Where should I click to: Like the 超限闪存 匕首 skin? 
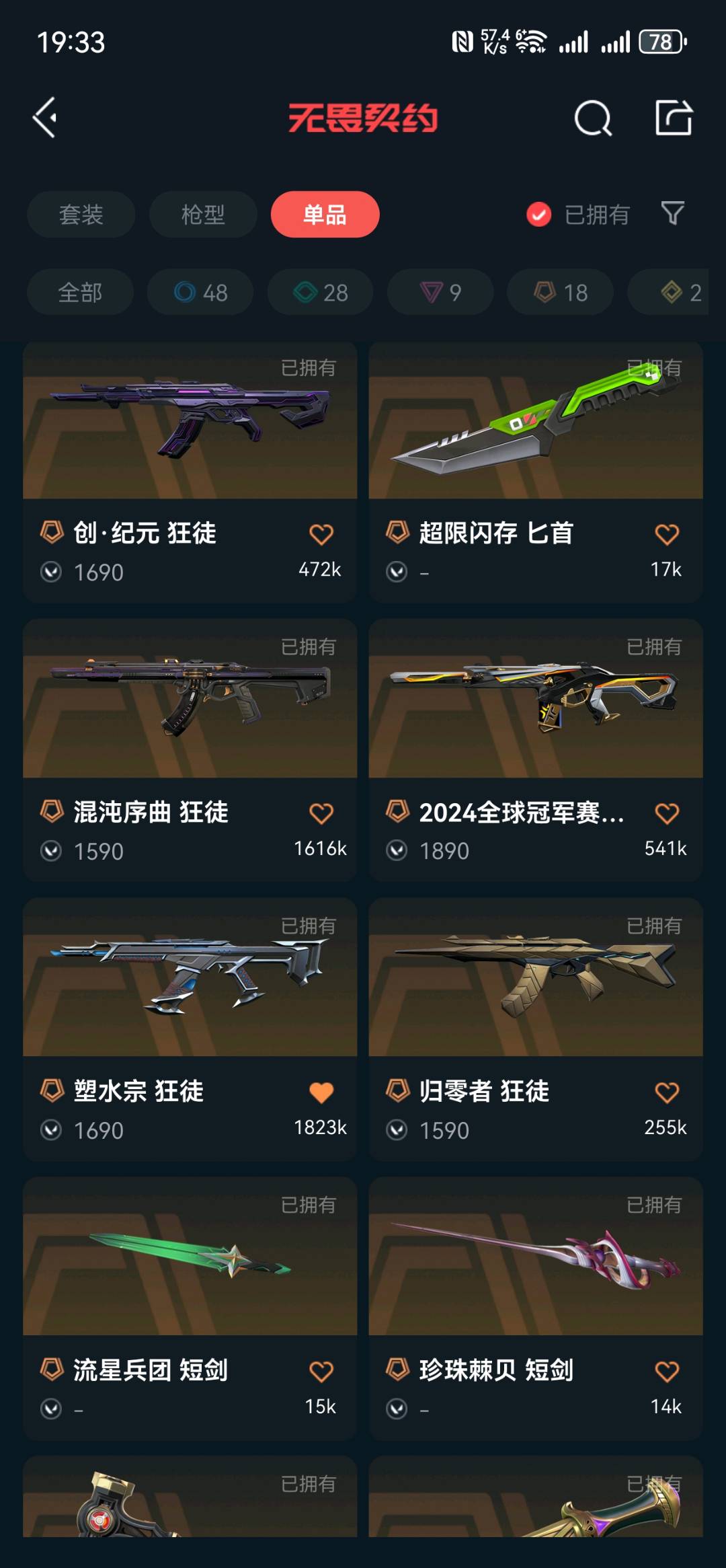[x=666, y=535]
